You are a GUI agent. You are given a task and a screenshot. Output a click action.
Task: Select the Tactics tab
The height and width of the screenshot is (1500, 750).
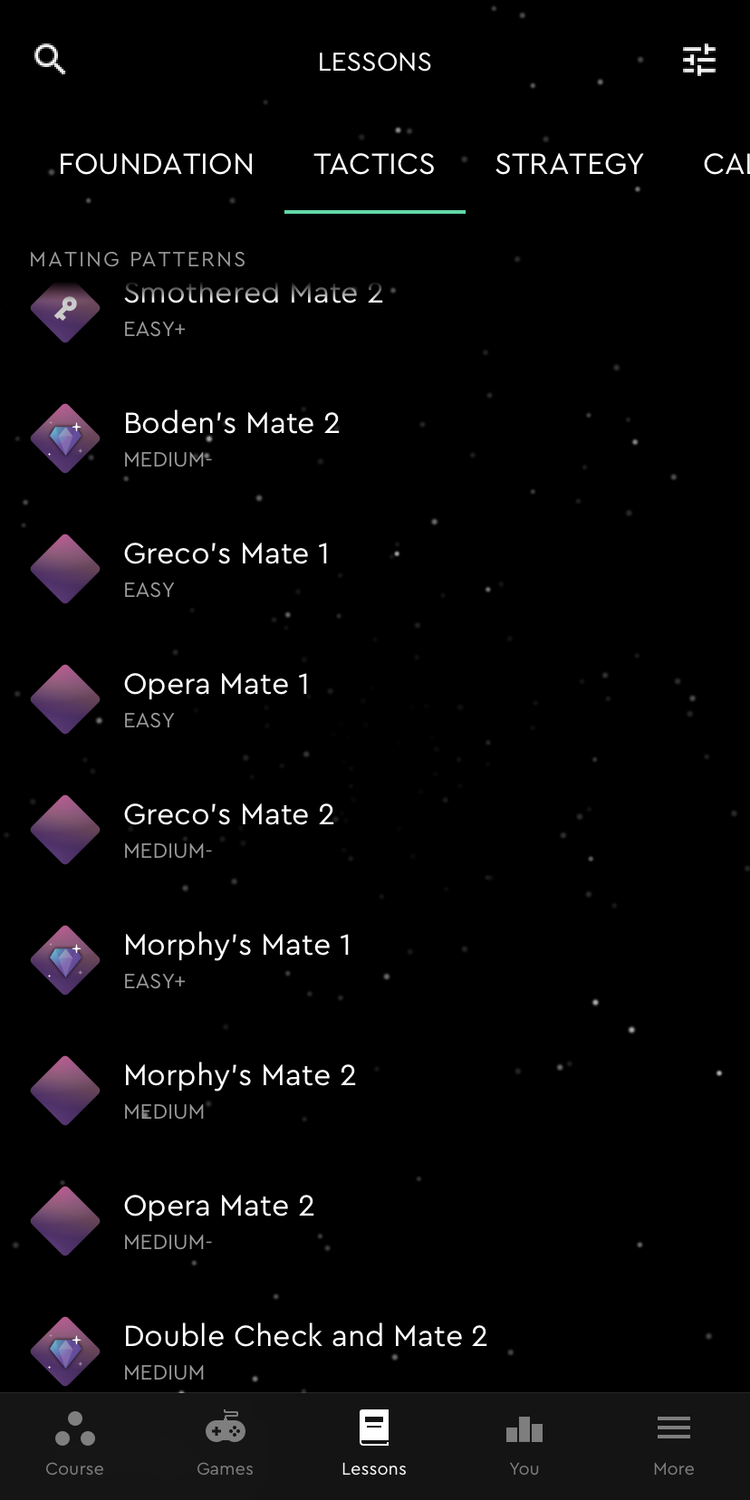(x=374, y=164)
